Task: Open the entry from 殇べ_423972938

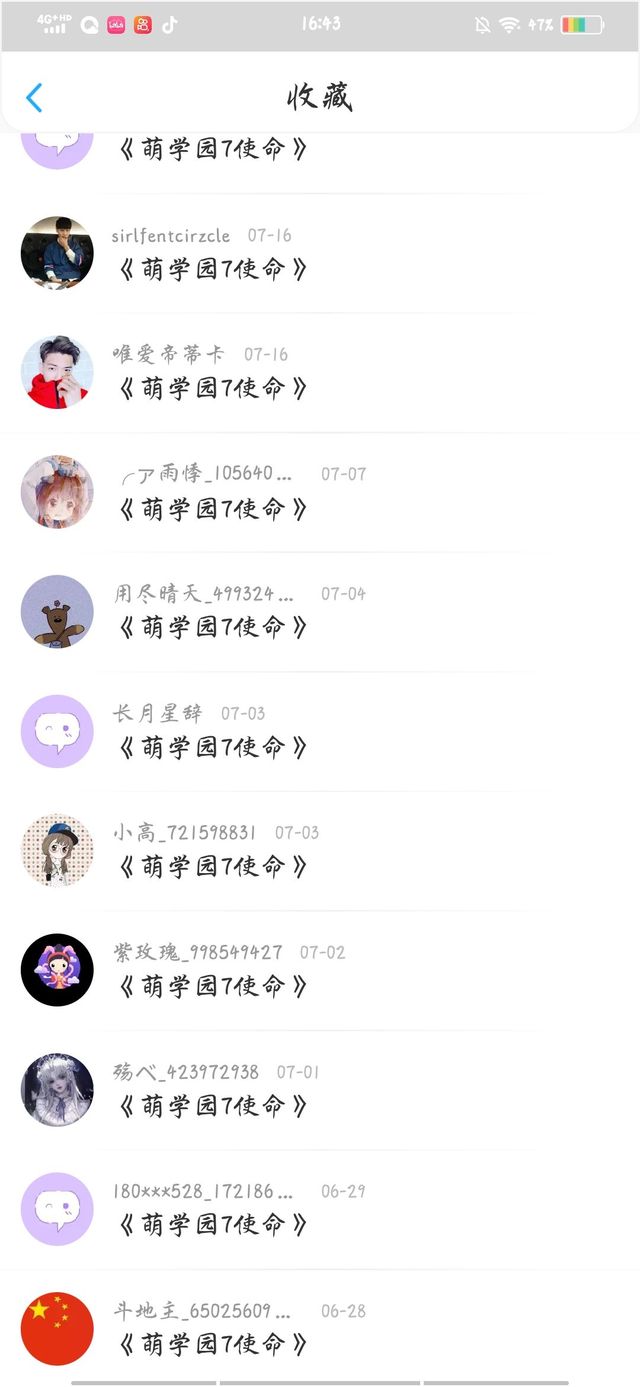Action: pos(213,1104)
